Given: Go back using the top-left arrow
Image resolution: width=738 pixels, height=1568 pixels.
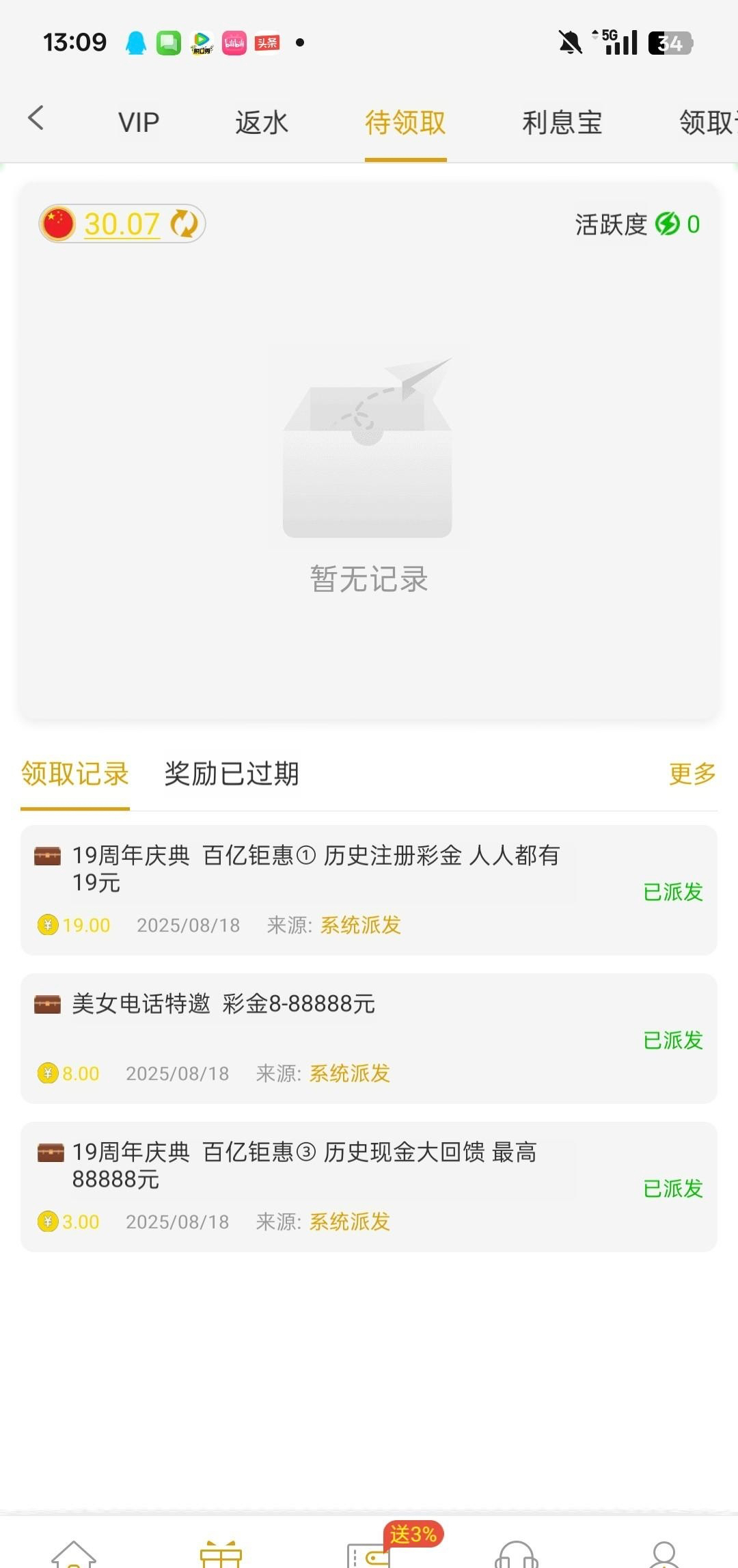Looking at the screenshot, I should click(x=36, y=118).
